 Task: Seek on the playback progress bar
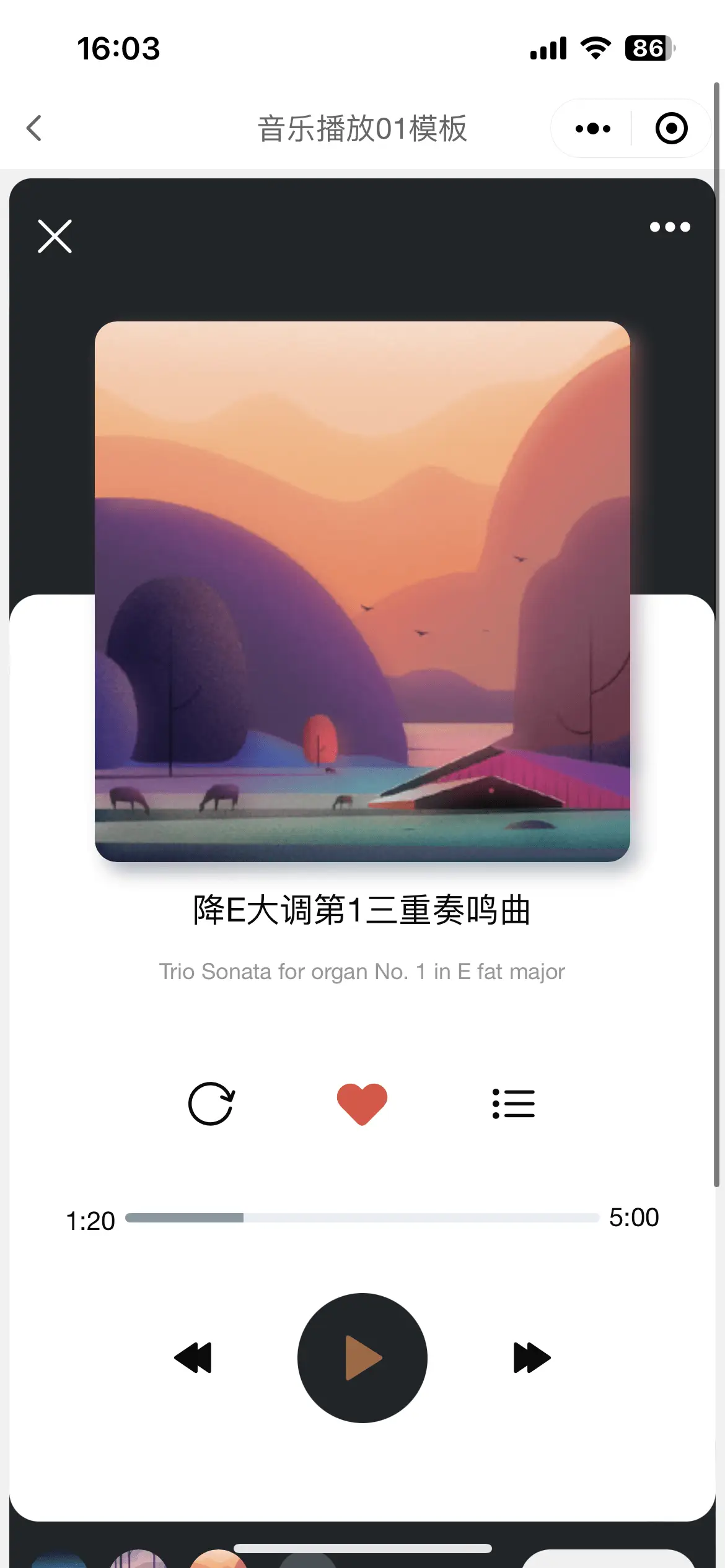362,1217
